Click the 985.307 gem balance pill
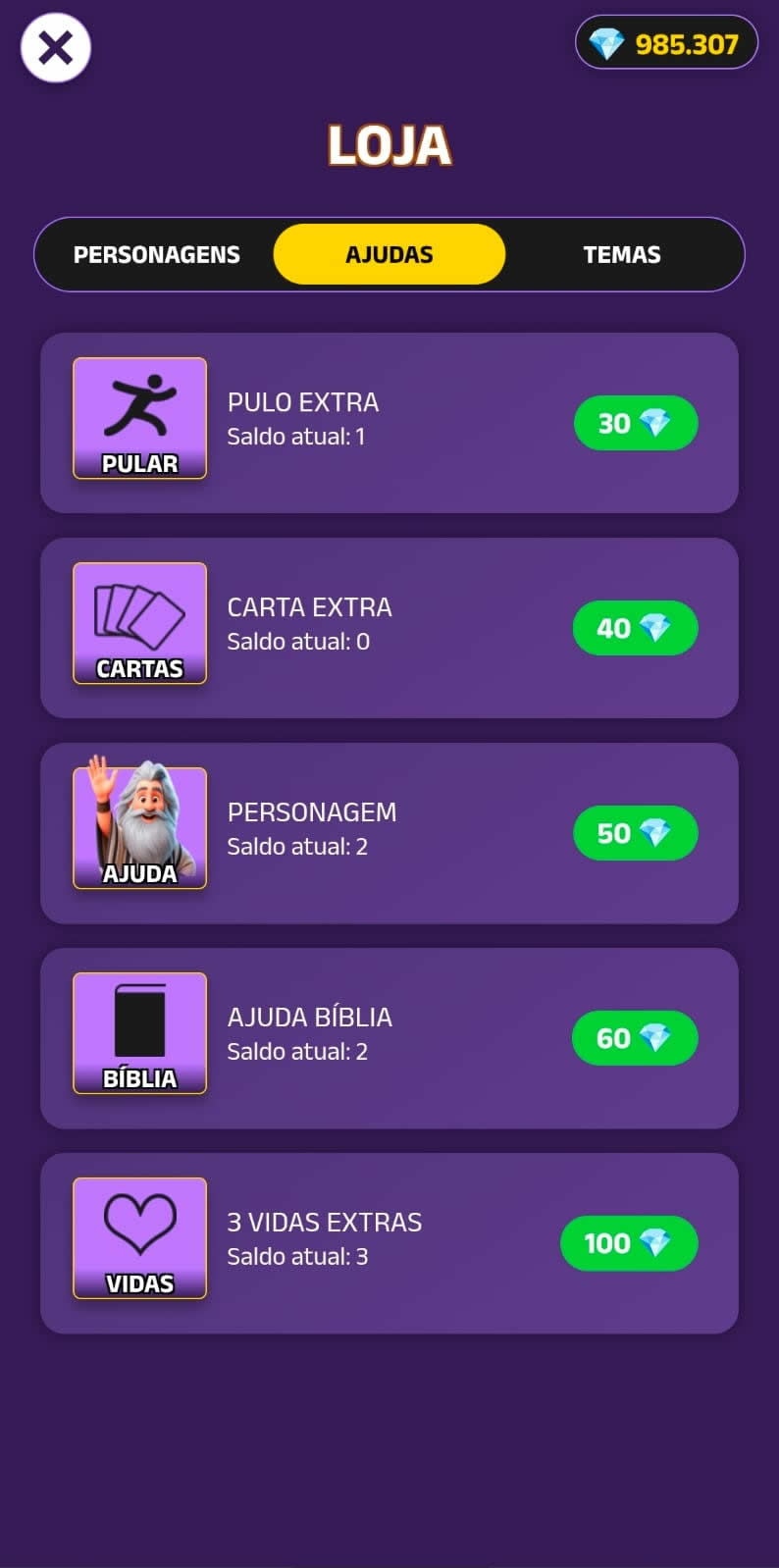This screenshot has width=779, height=1568. [667, 44]
